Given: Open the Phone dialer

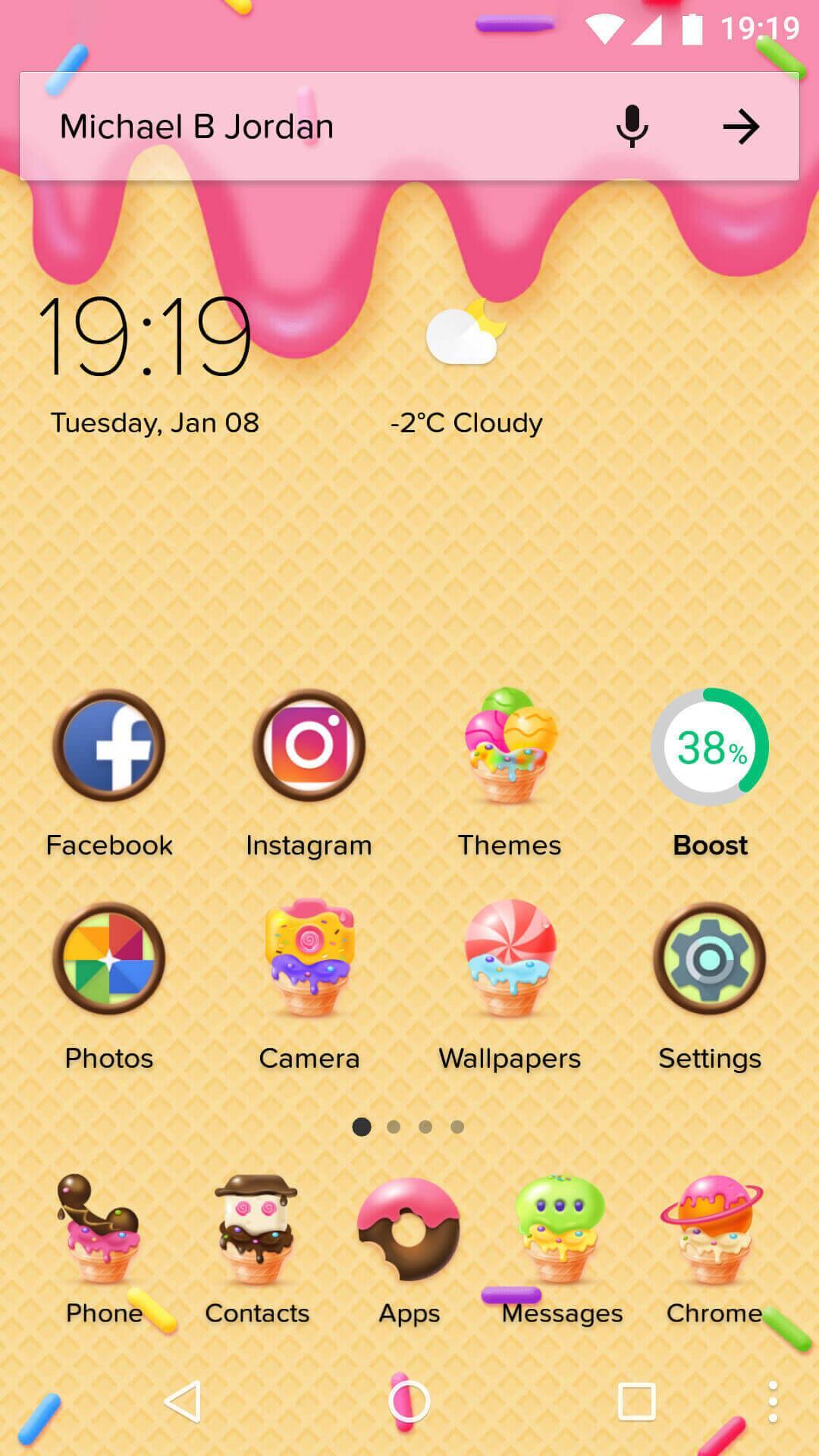Looking at the screenshot, I should point(103,1228).
